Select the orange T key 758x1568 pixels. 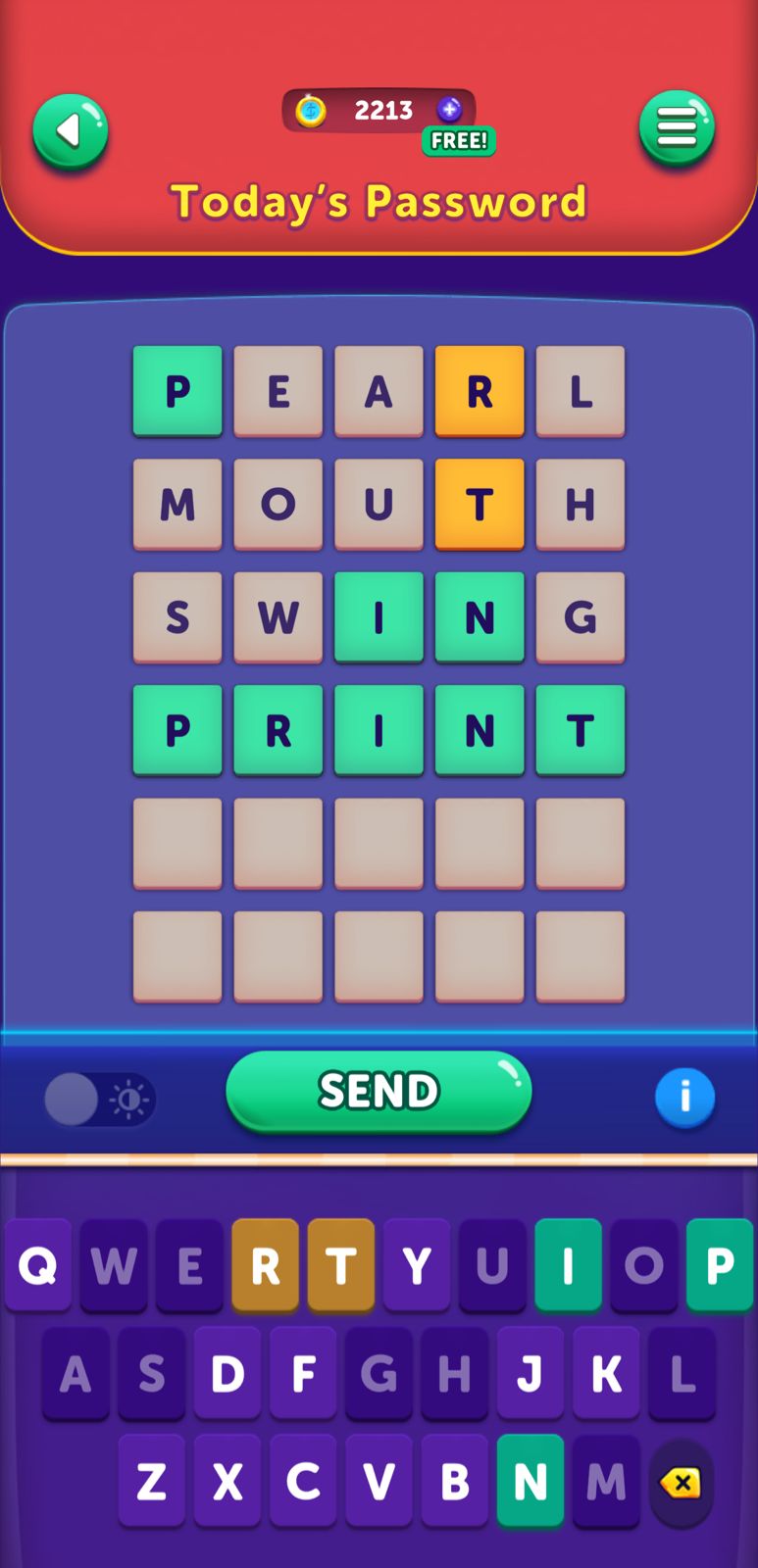coord(340,1265)
